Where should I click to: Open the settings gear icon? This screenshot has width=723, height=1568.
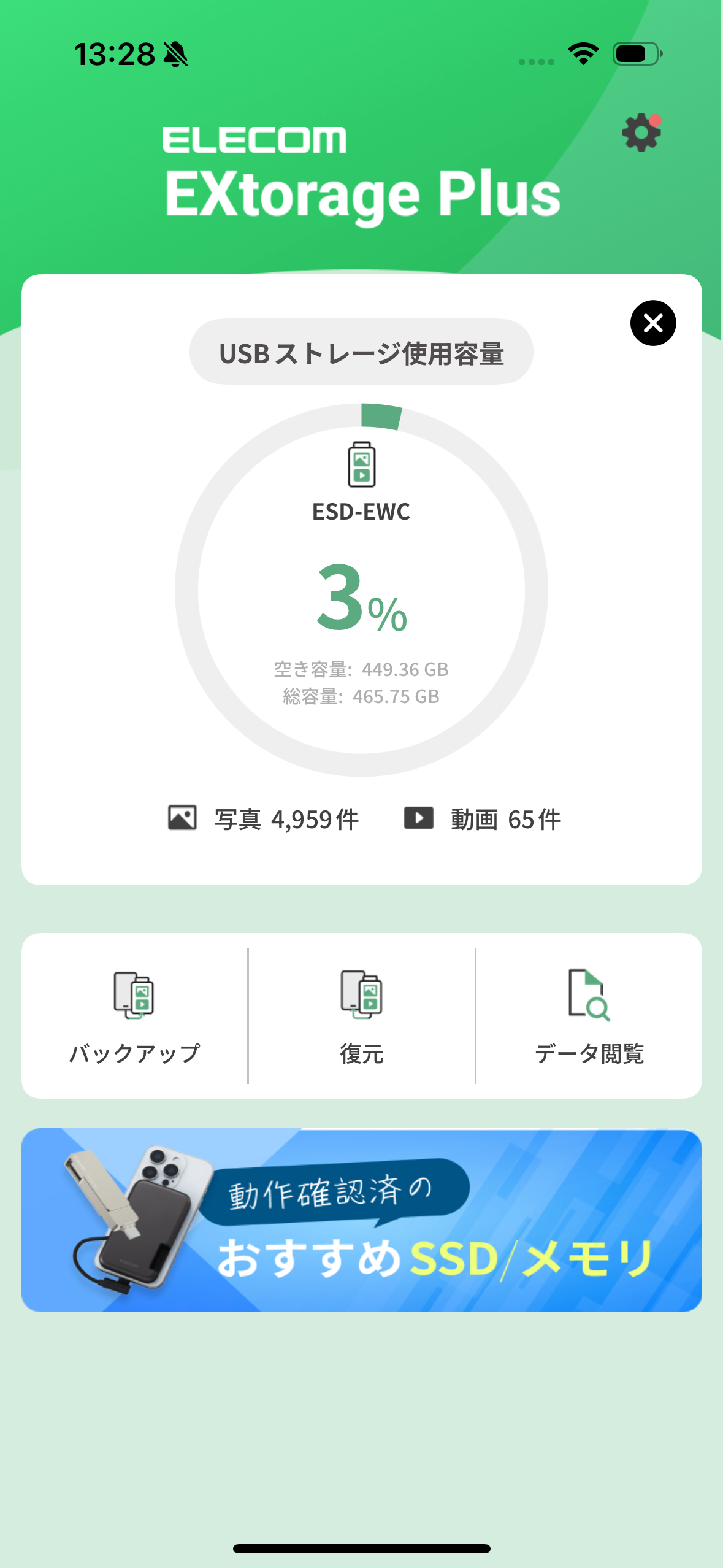tap(641, 133)
